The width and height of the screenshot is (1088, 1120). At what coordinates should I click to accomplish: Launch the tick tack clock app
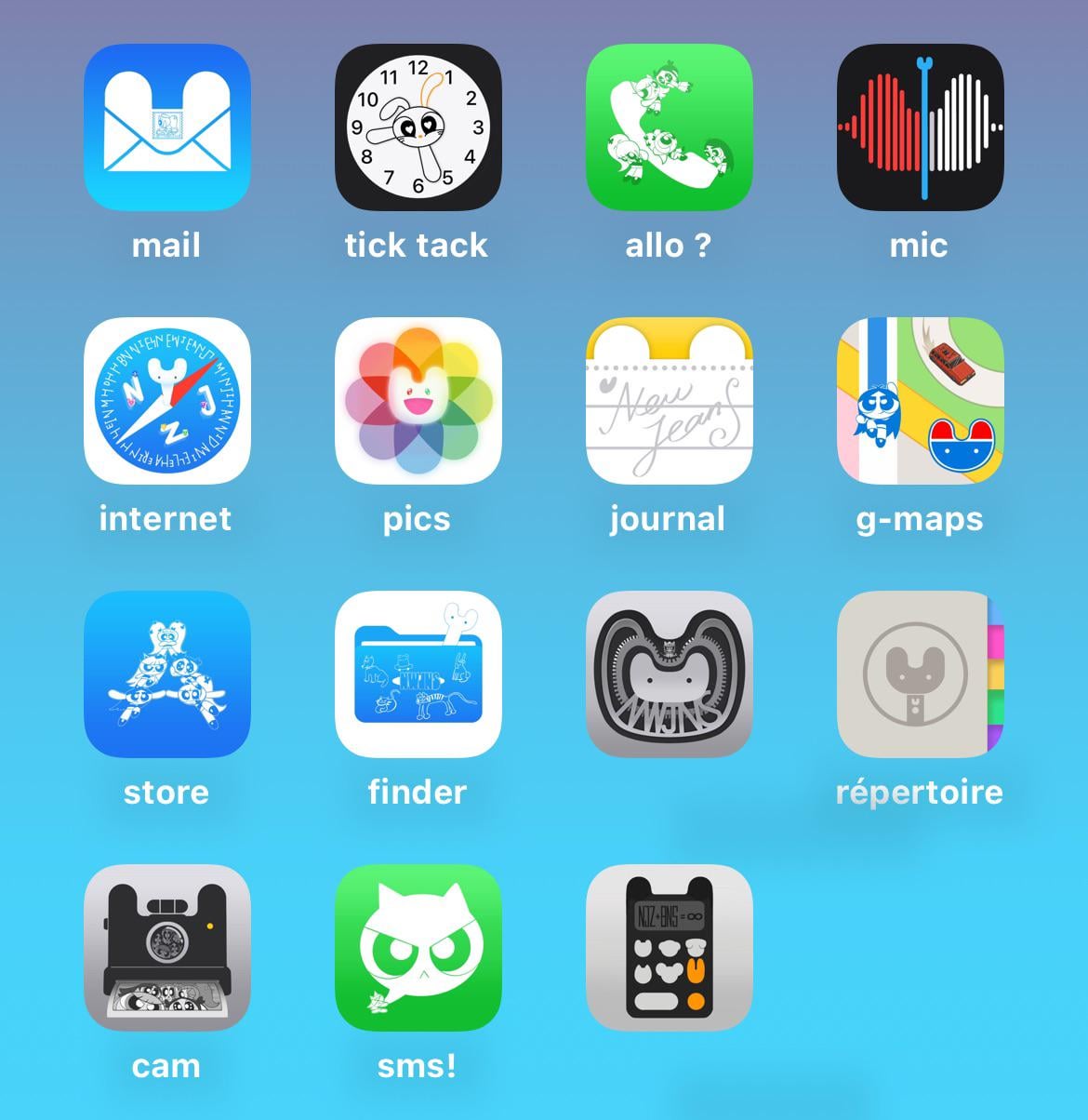[x=418, y=127]
